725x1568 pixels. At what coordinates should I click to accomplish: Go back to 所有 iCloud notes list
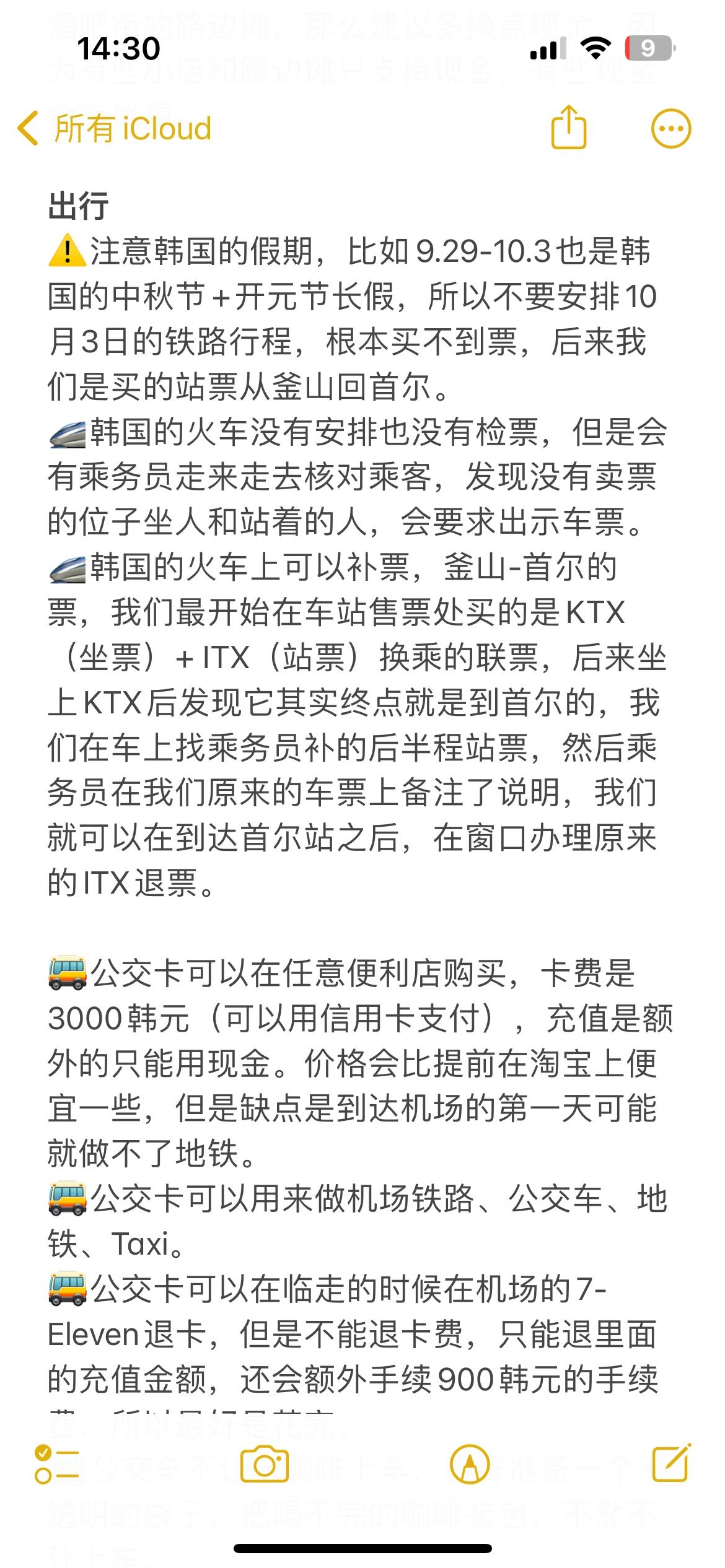pyautogui.click(x=115, y=129)
